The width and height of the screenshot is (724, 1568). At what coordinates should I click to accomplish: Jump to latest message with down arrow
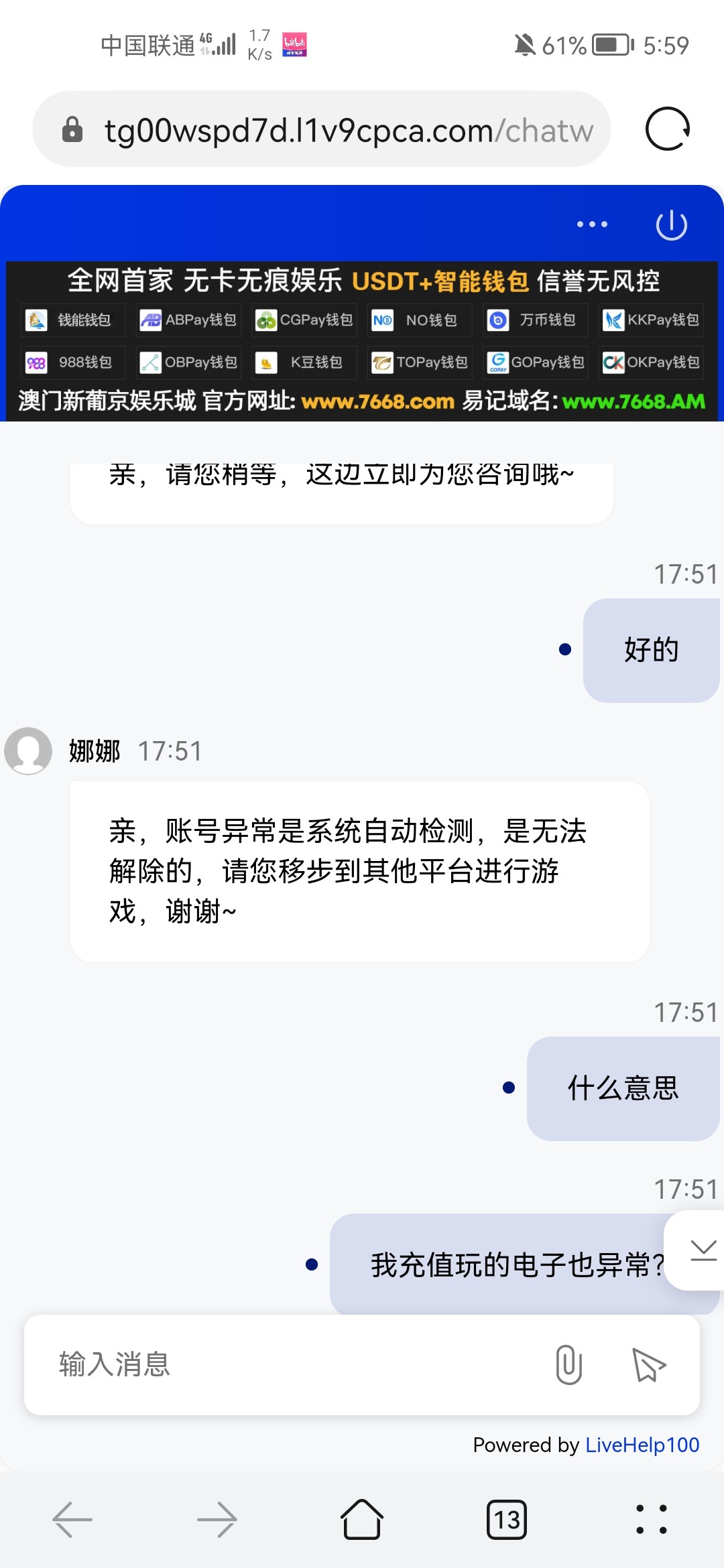(x=703, y=1250)
